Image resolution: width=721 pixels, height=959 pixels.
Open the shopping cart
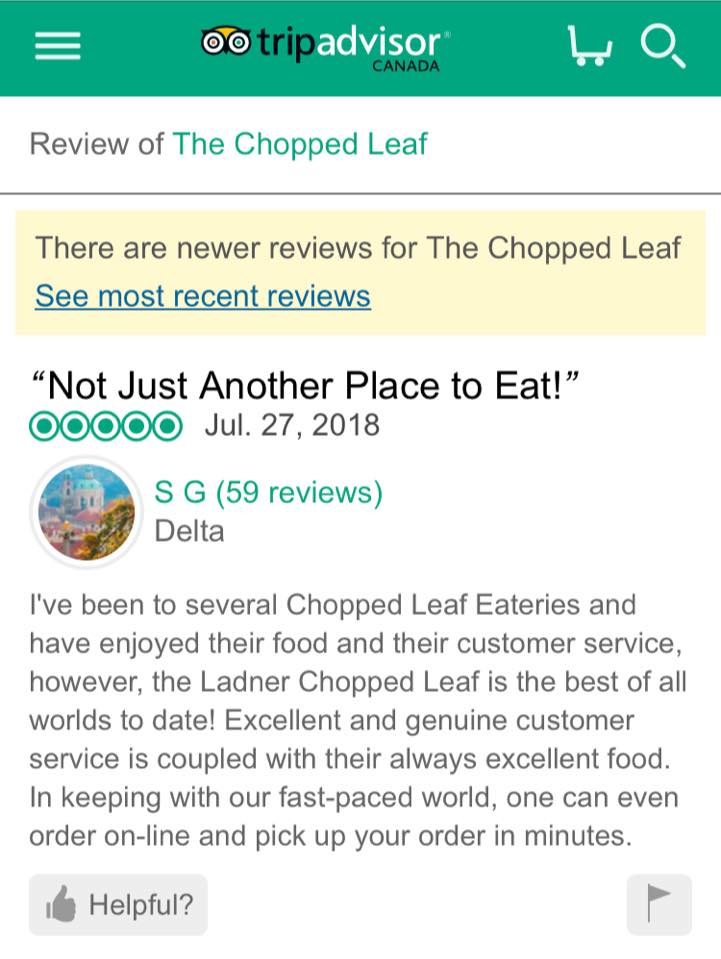point(588,46)
